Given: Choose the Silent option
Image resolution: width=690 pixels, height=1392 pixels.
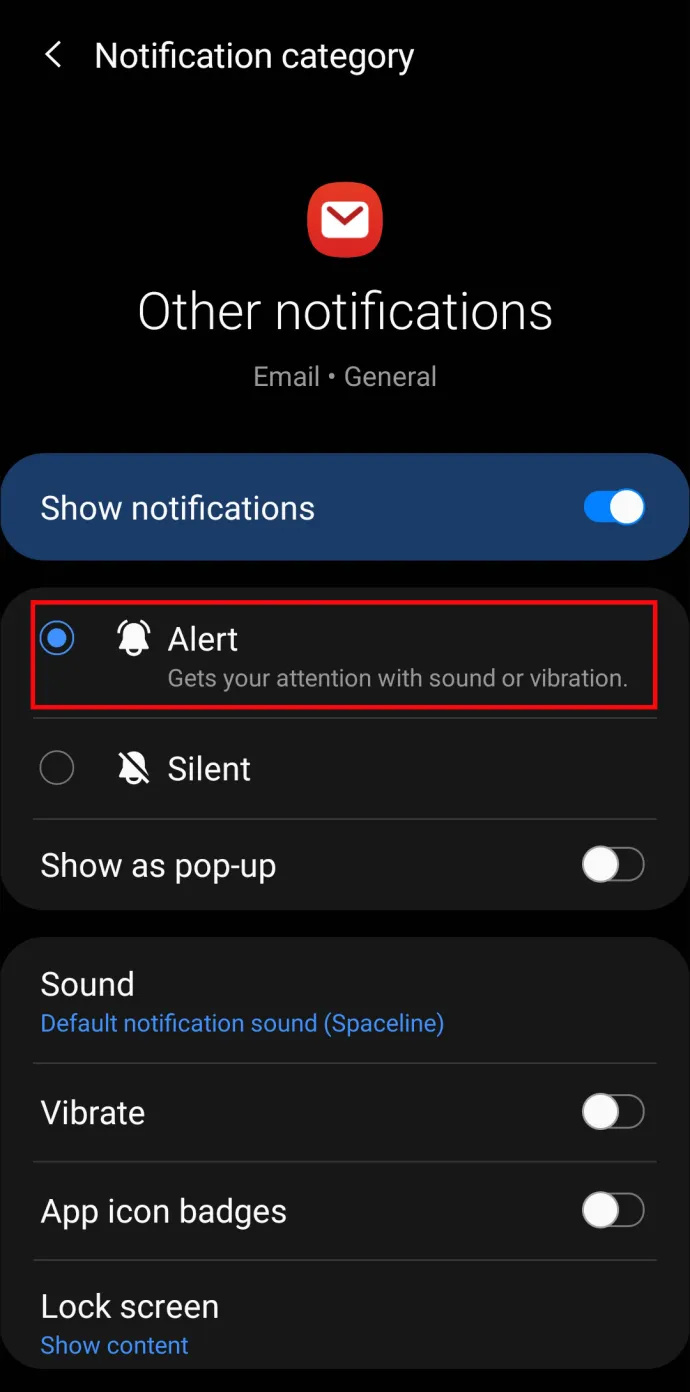Looking at the screenshot, I should click(x=344, y=768).
